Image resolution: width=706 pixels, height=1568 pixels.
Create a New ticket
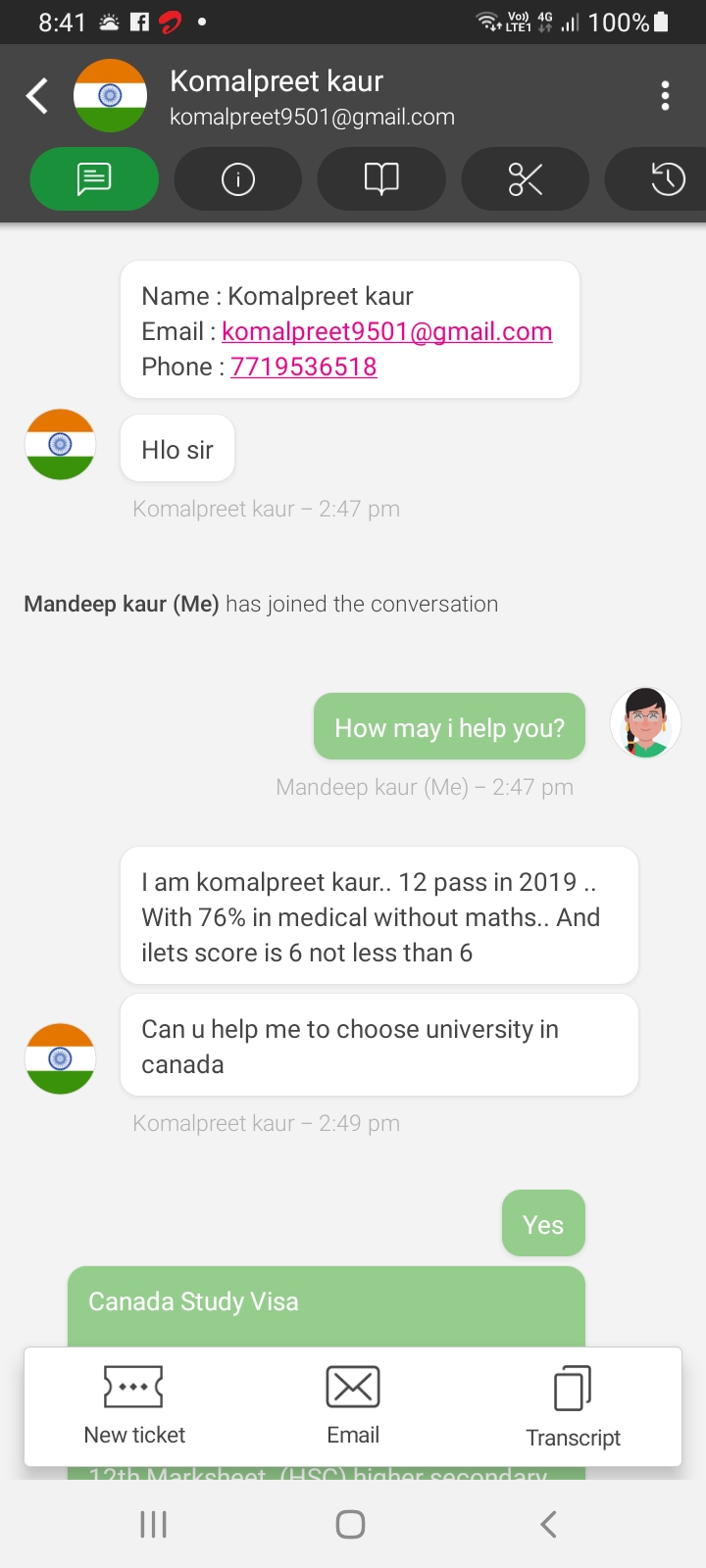[134, 1406]
